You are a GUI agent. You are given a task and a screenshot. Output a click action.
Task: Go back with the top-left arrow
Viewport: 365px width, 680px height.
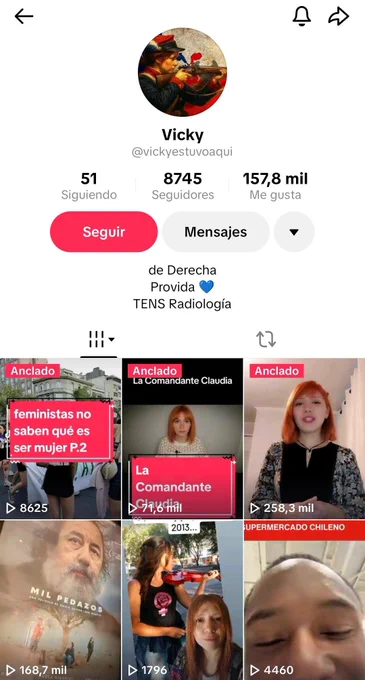pos(24,16)
